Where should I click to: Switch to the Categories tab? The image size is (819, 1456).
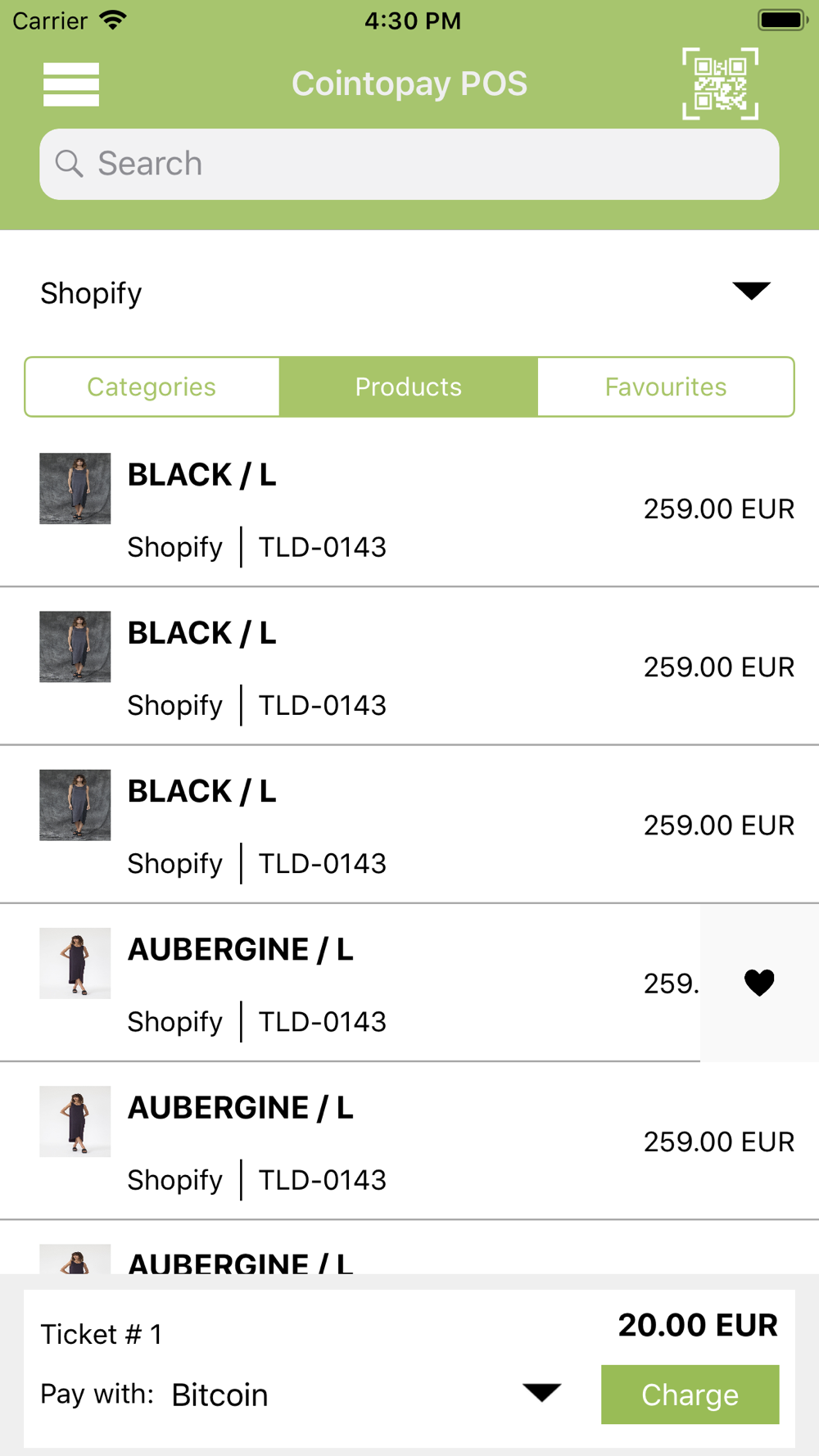152,387
